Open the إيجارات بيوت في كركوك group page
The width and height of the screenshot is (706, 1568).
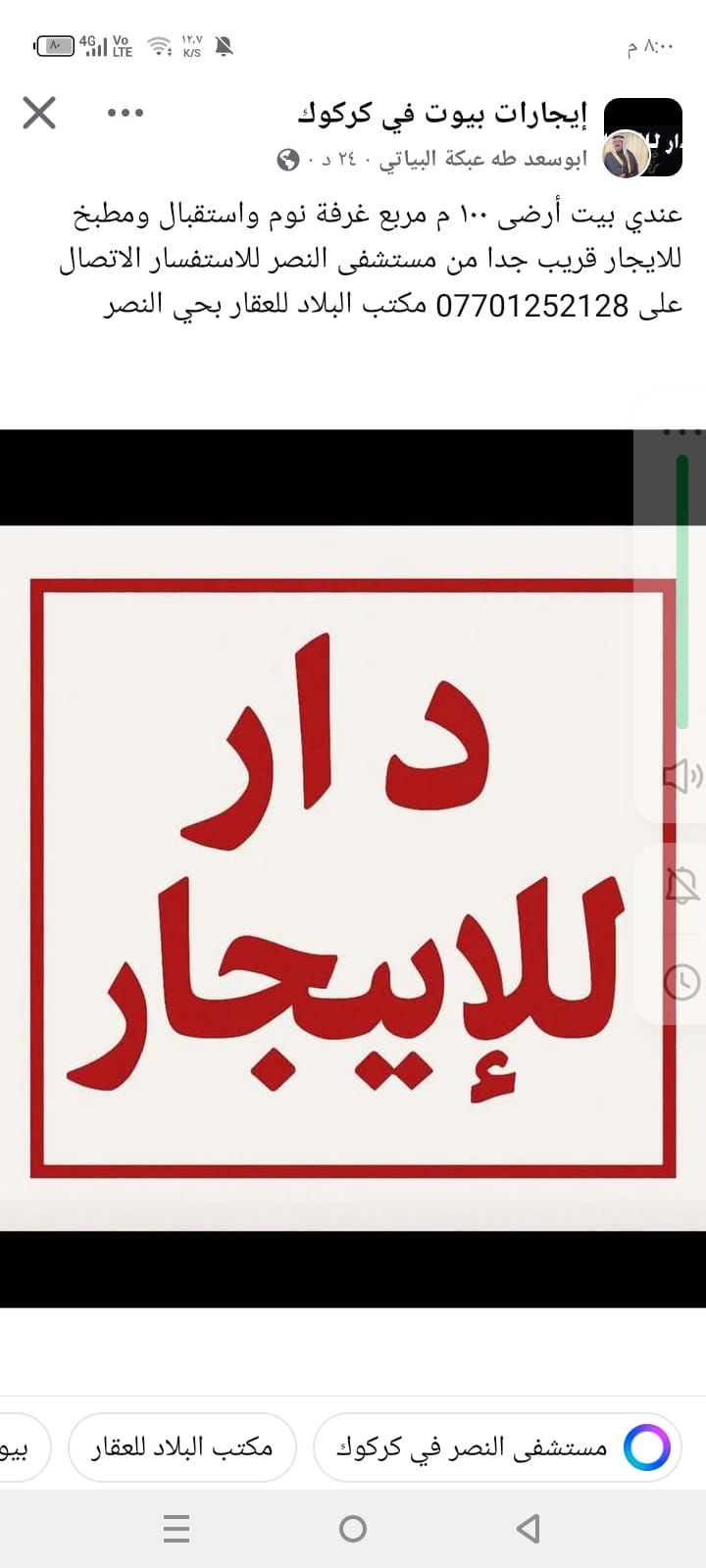(441, 114)
